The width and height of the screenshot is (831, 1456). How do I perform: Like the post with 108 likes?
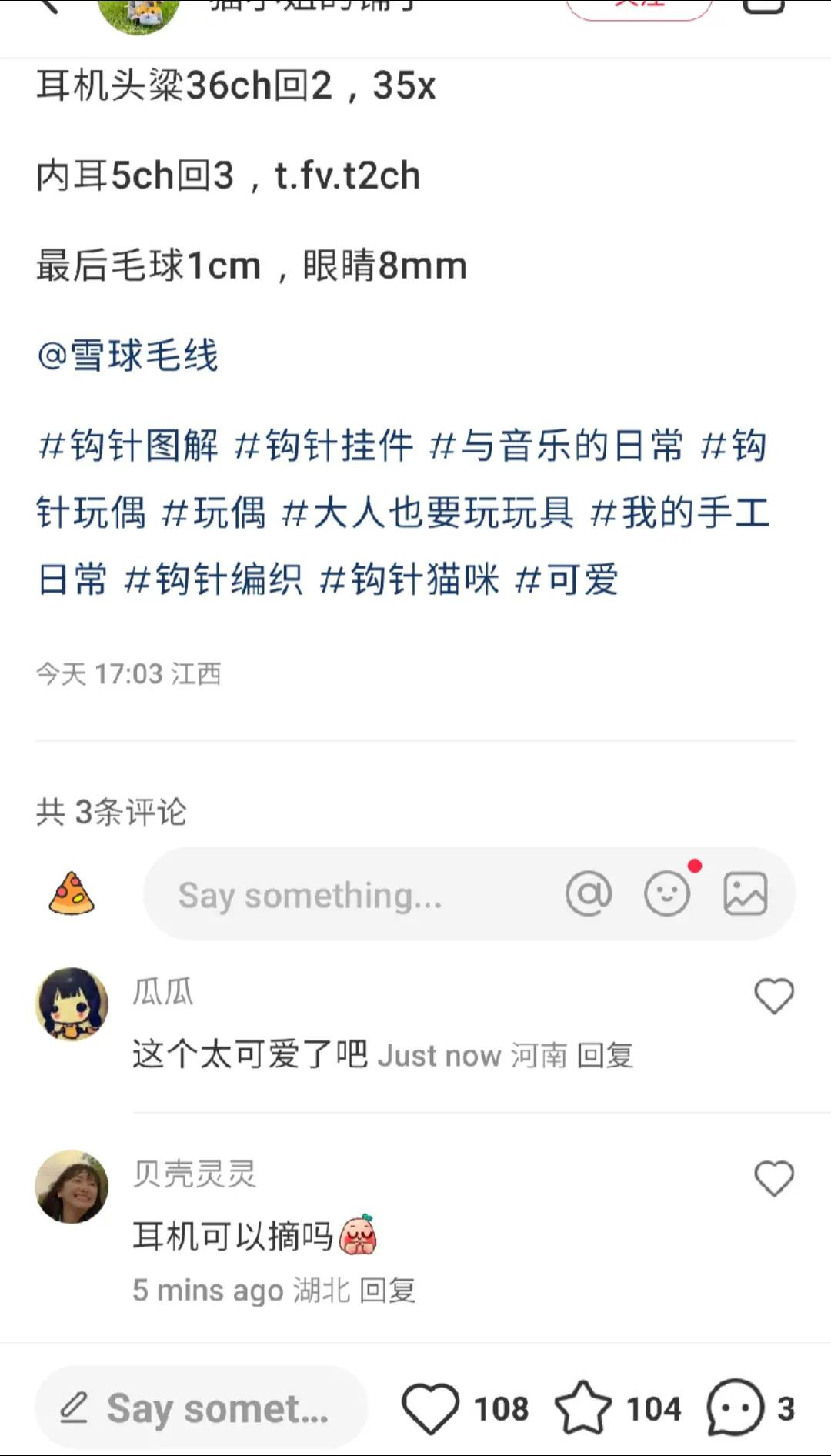[431, 1408]
